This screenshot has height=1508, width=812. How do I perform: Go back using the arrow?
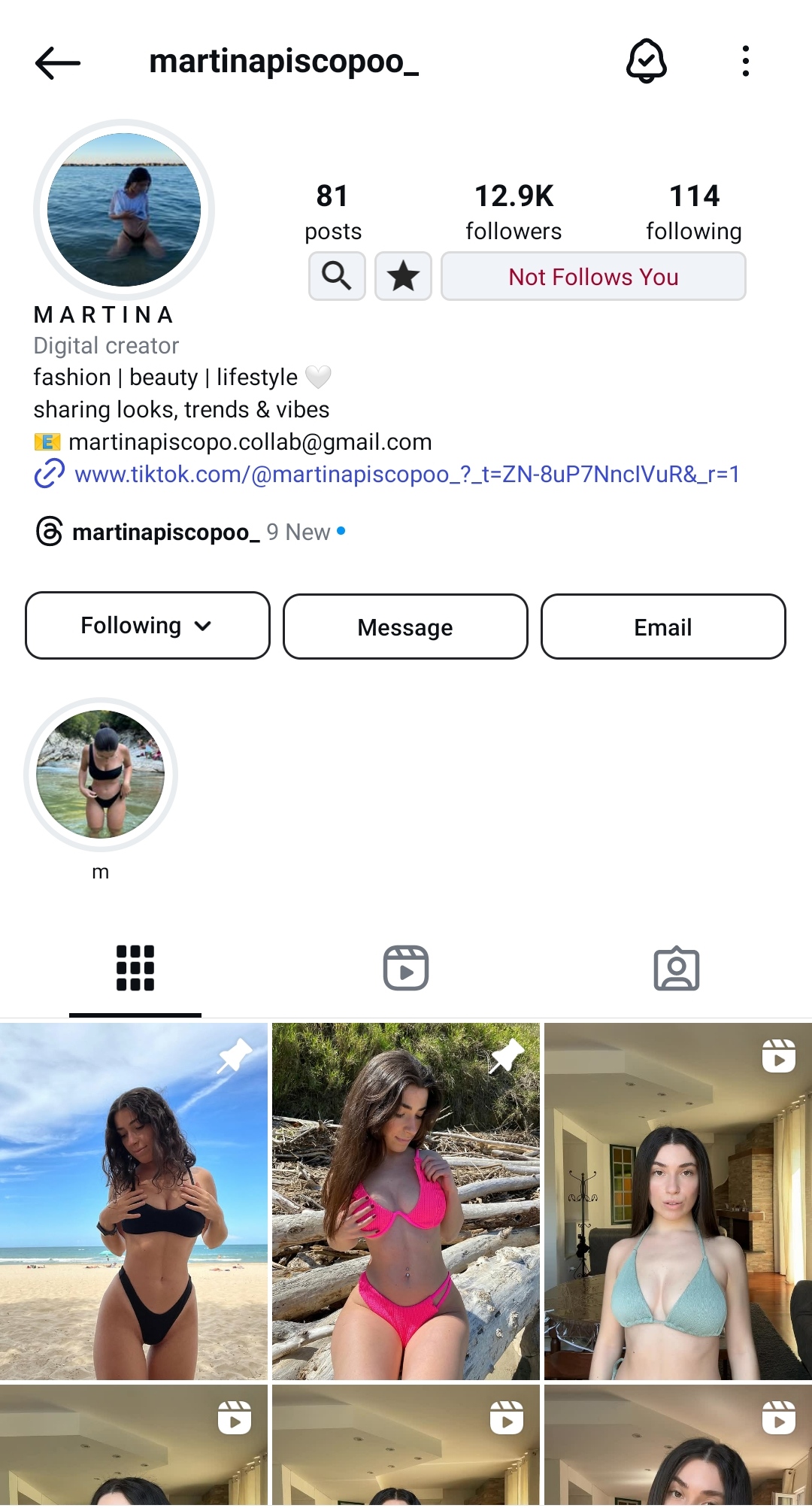point(57,62)
